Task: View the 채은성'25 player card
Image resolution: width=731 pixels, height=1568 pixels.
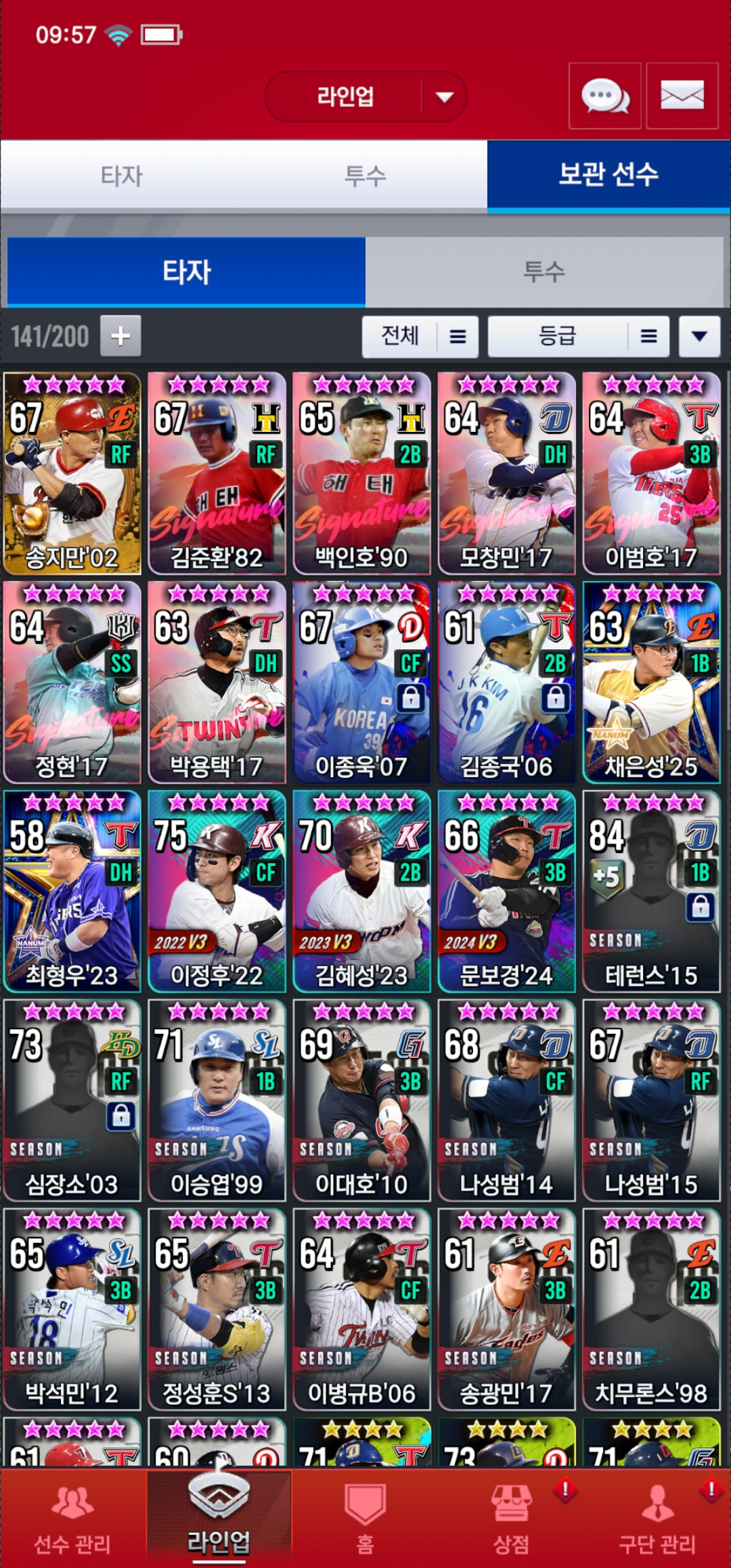Action: [651, 682]
